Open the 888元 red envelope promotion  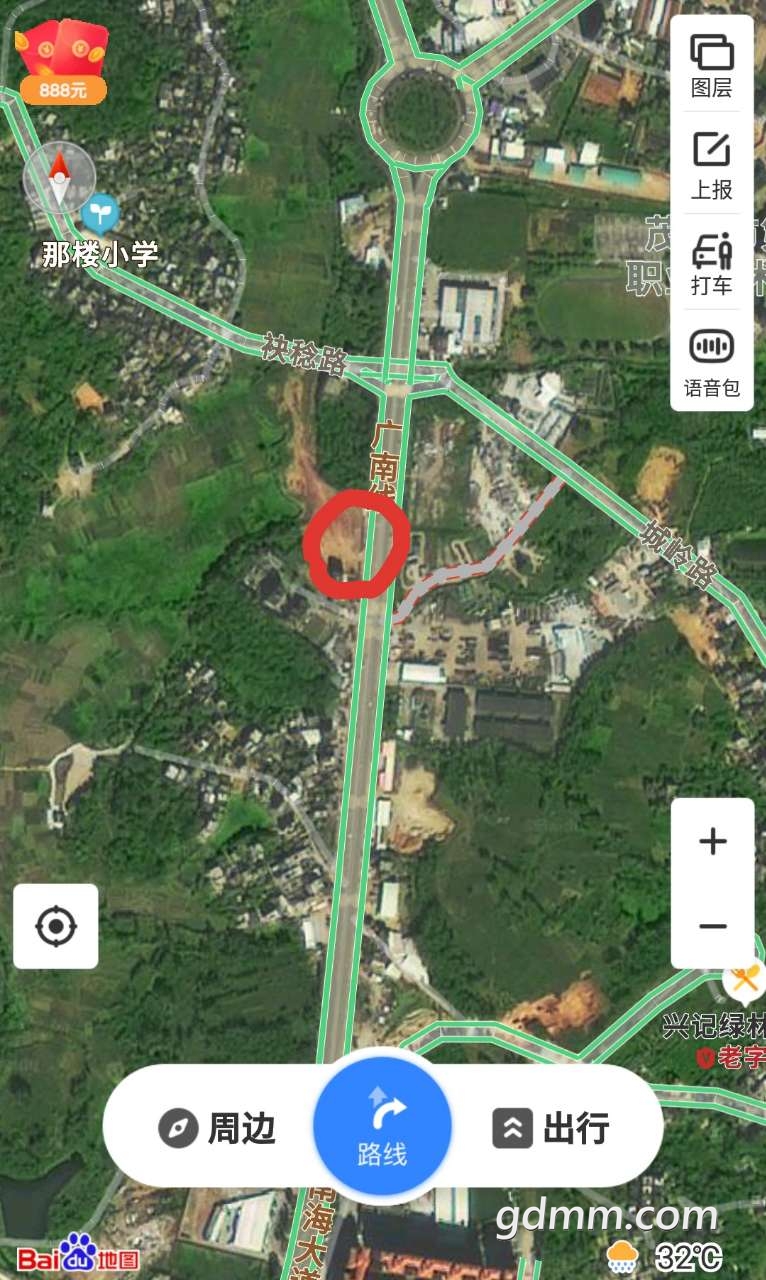[62, 62]
